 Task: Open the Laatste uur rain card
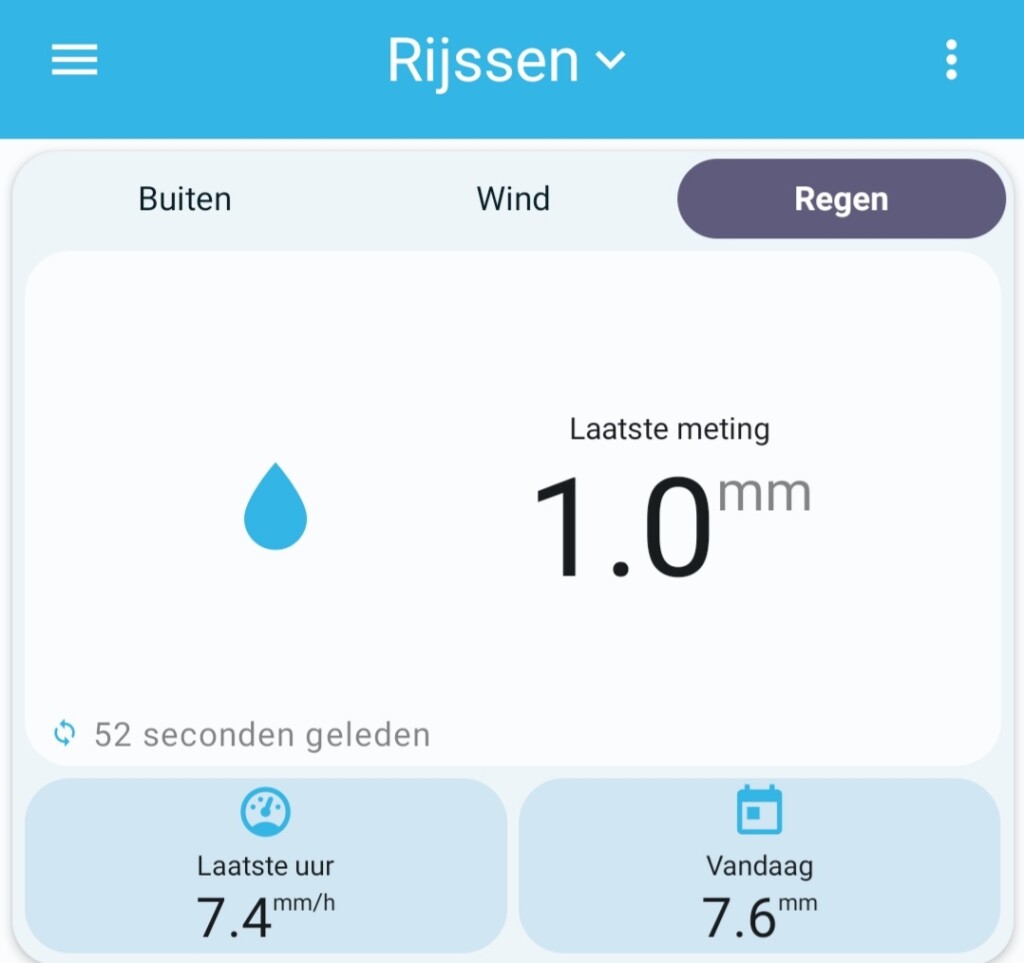pyautogui.click(x=266, y=865)
